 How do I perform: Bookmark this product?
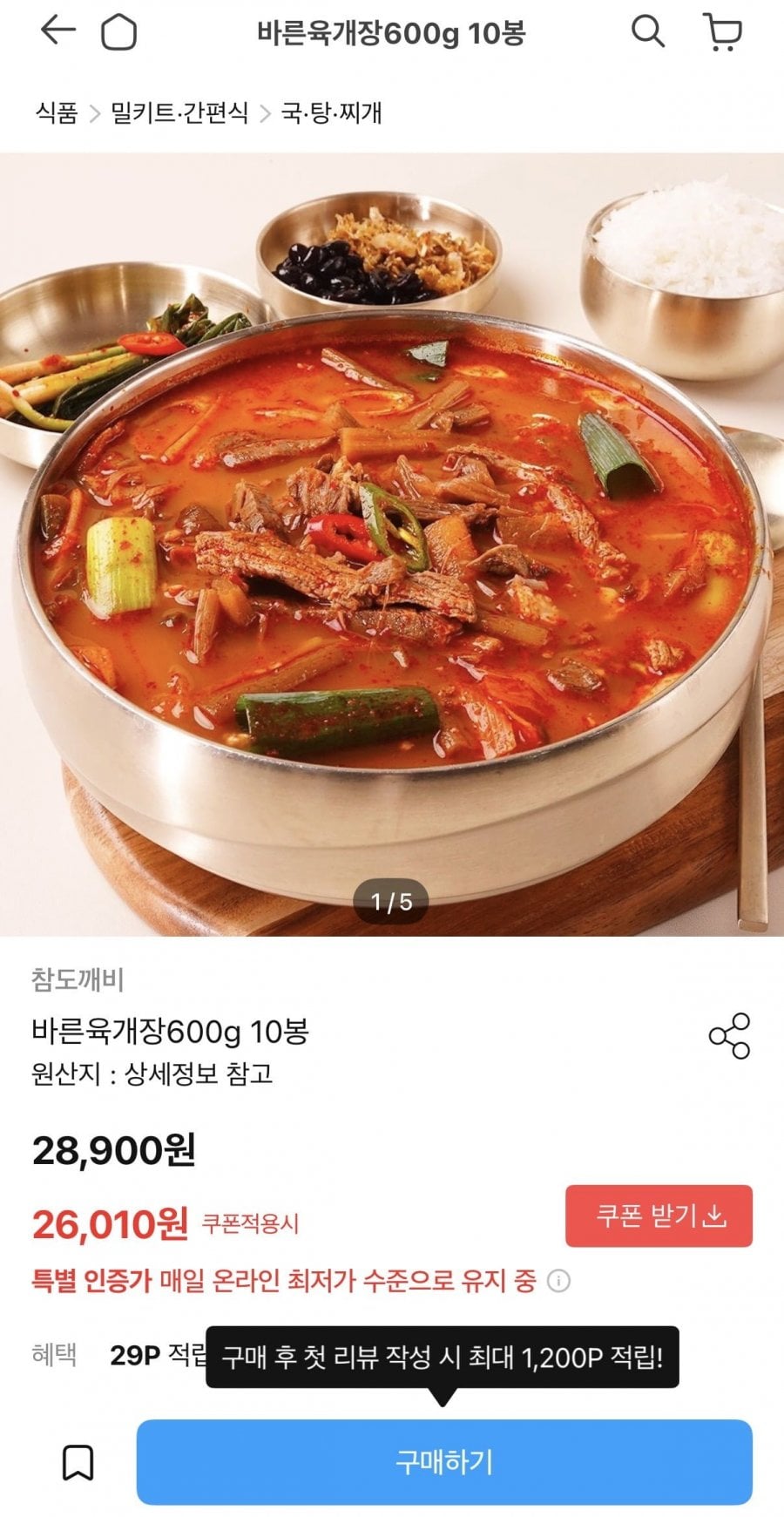coord(78,1462)
